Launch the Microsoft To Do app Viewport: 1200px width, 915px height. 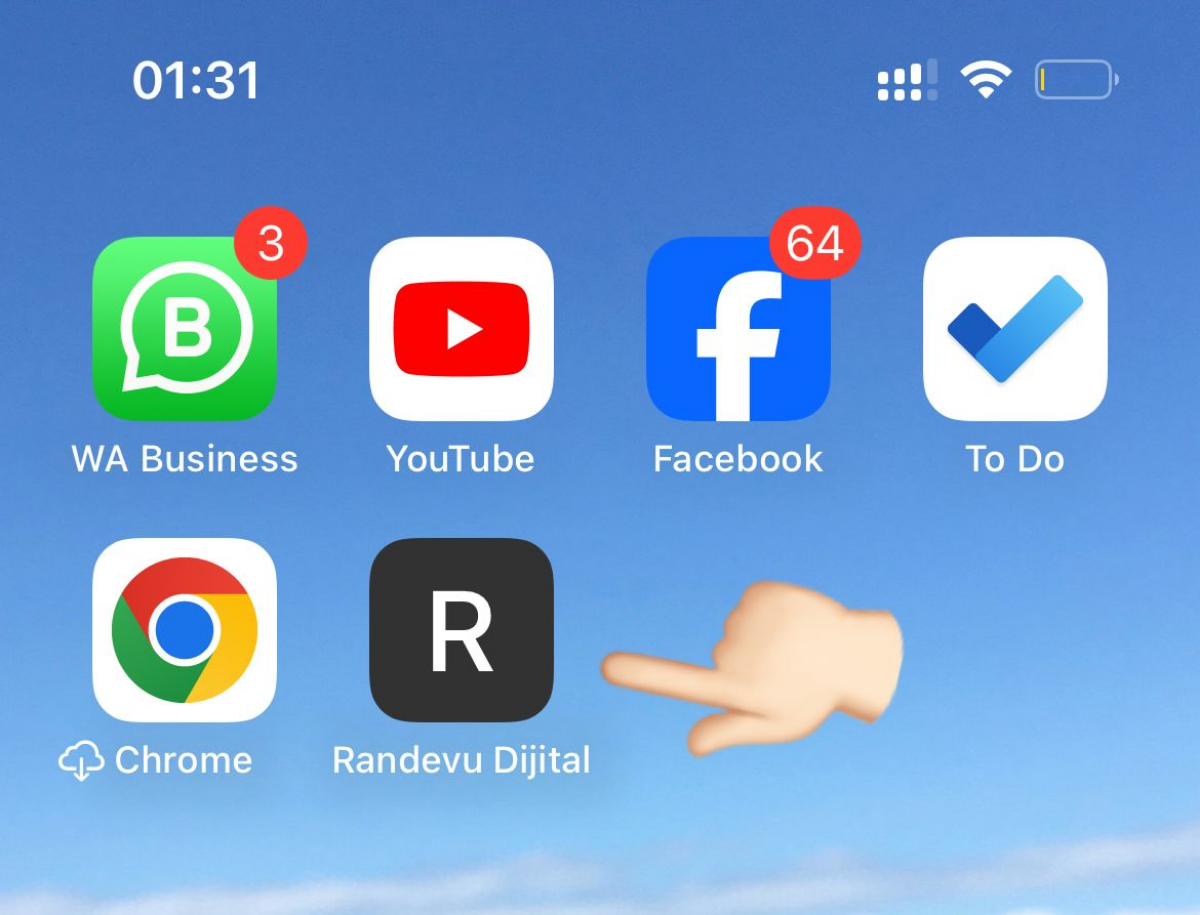click(x=1015, y=329)
